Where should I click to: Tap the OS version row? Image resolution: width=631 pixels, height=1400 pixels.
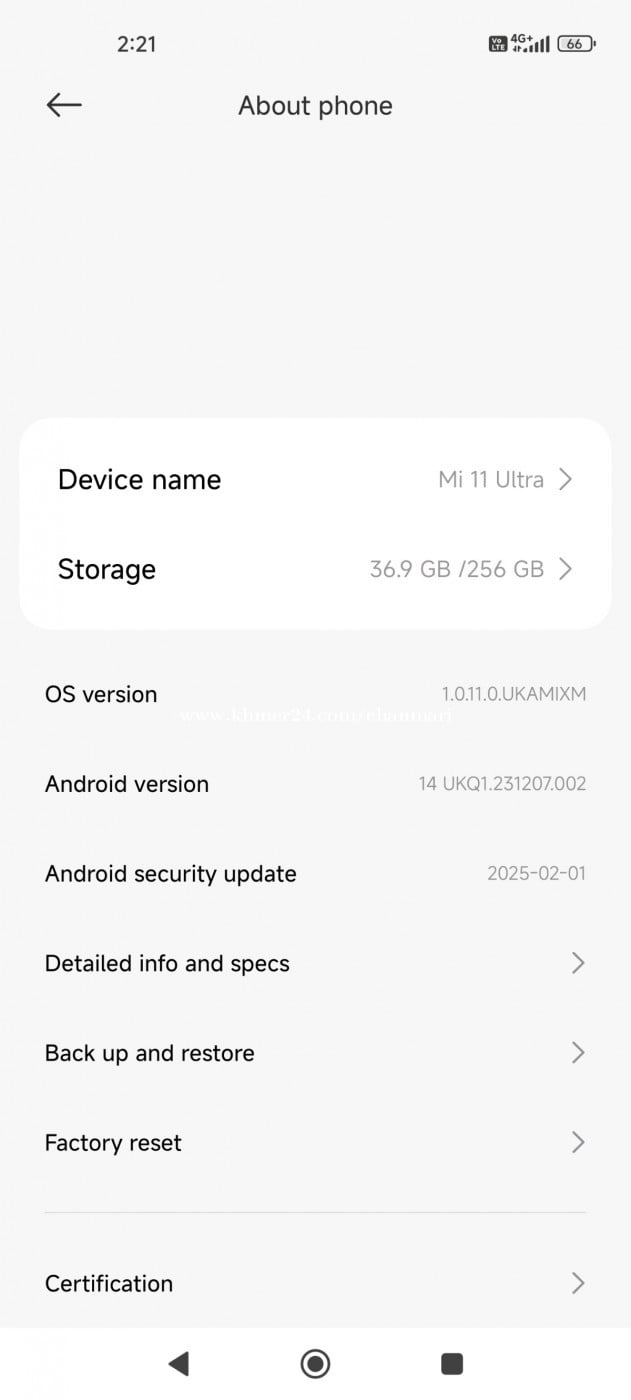[315, 694]
